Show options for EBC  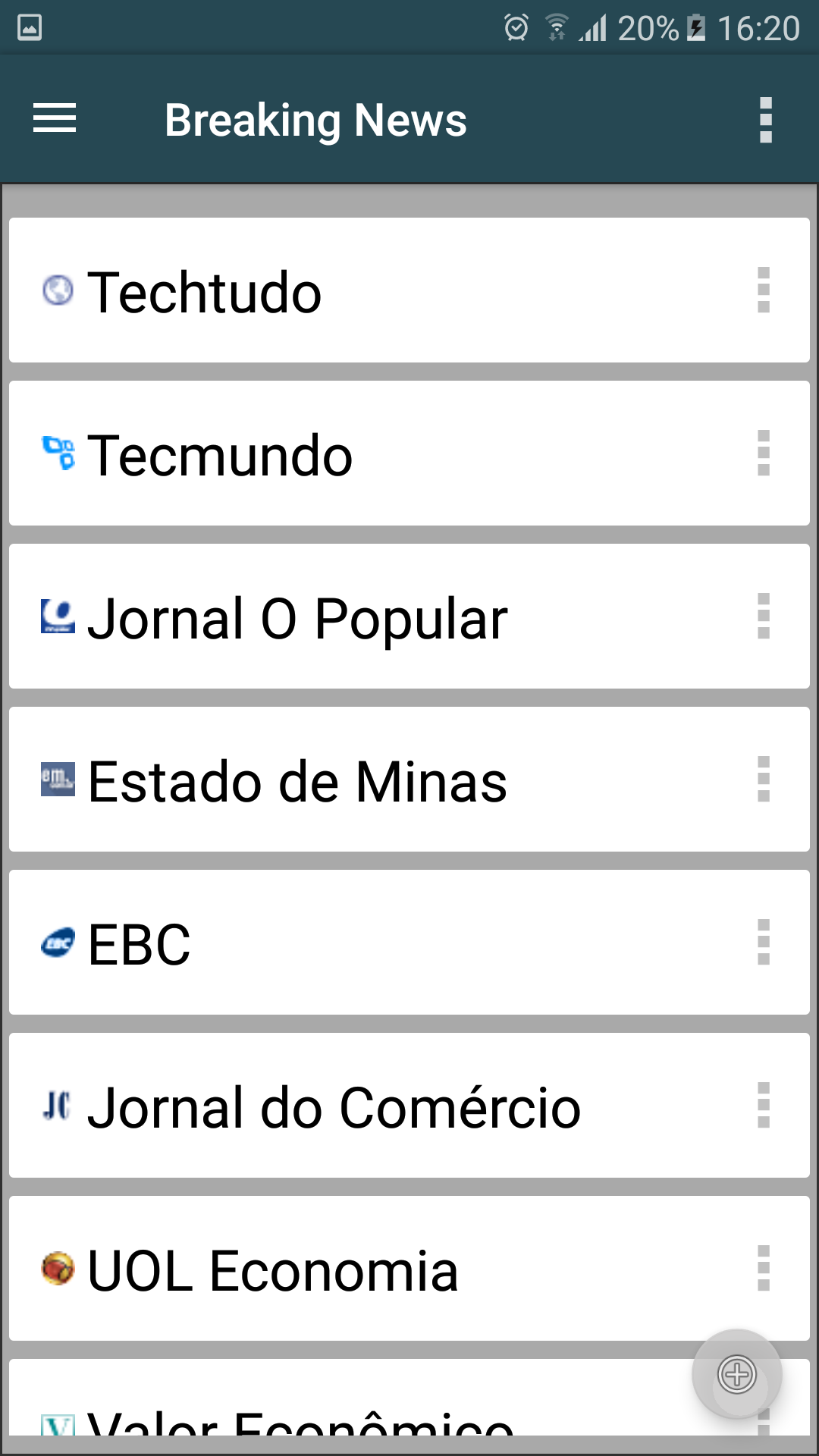point(764,942)
